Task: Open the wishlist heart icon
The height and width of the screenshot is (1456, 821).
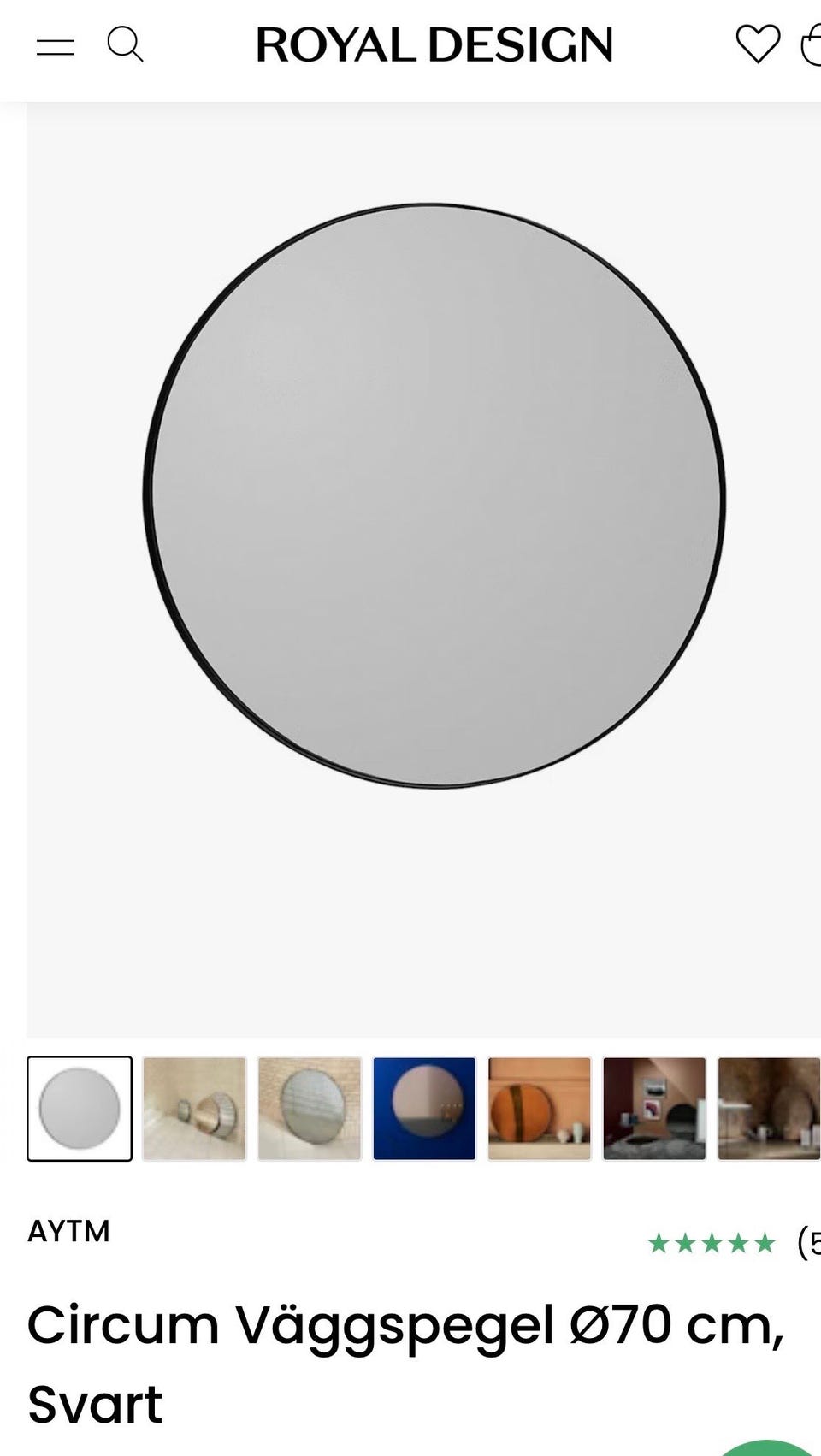Action: [756, 46]
